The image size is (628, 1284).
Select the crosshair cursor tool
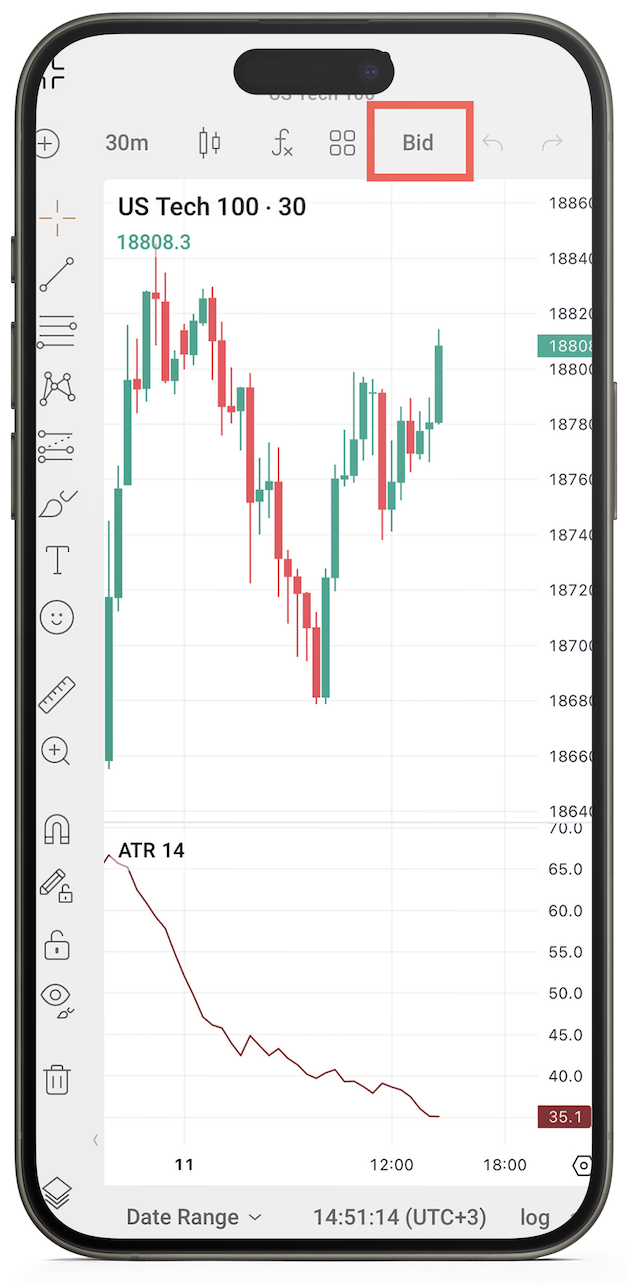click(57, 217)
